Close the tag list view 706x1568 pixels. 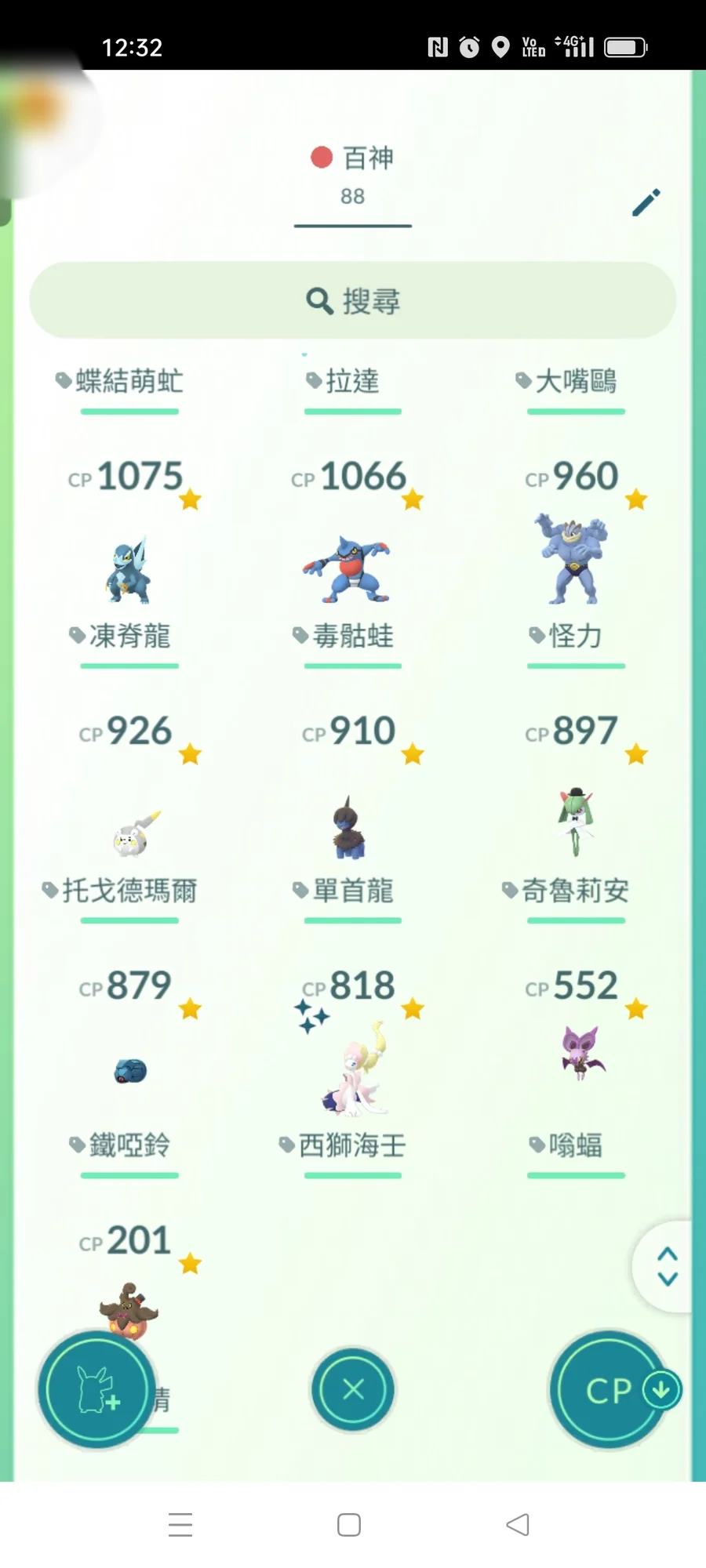353,1390
